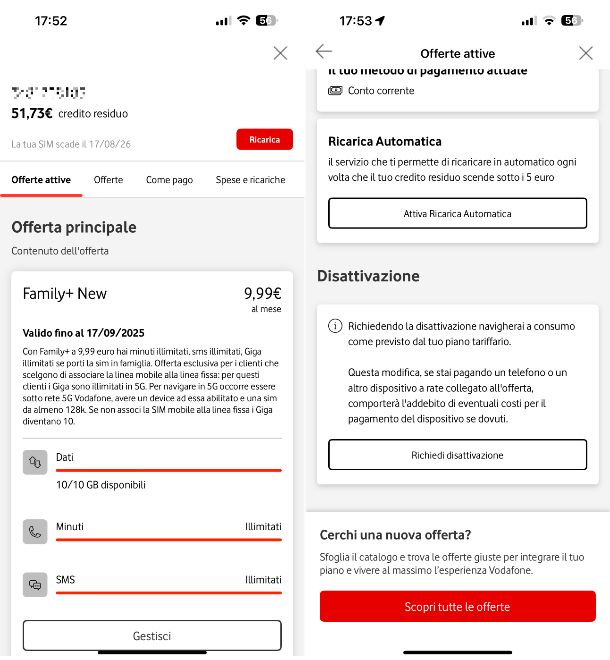The image size is (610, 660).
Task: Select the Spese e ricariche tab
Action: pyautogui.click(x=250, y=180)
